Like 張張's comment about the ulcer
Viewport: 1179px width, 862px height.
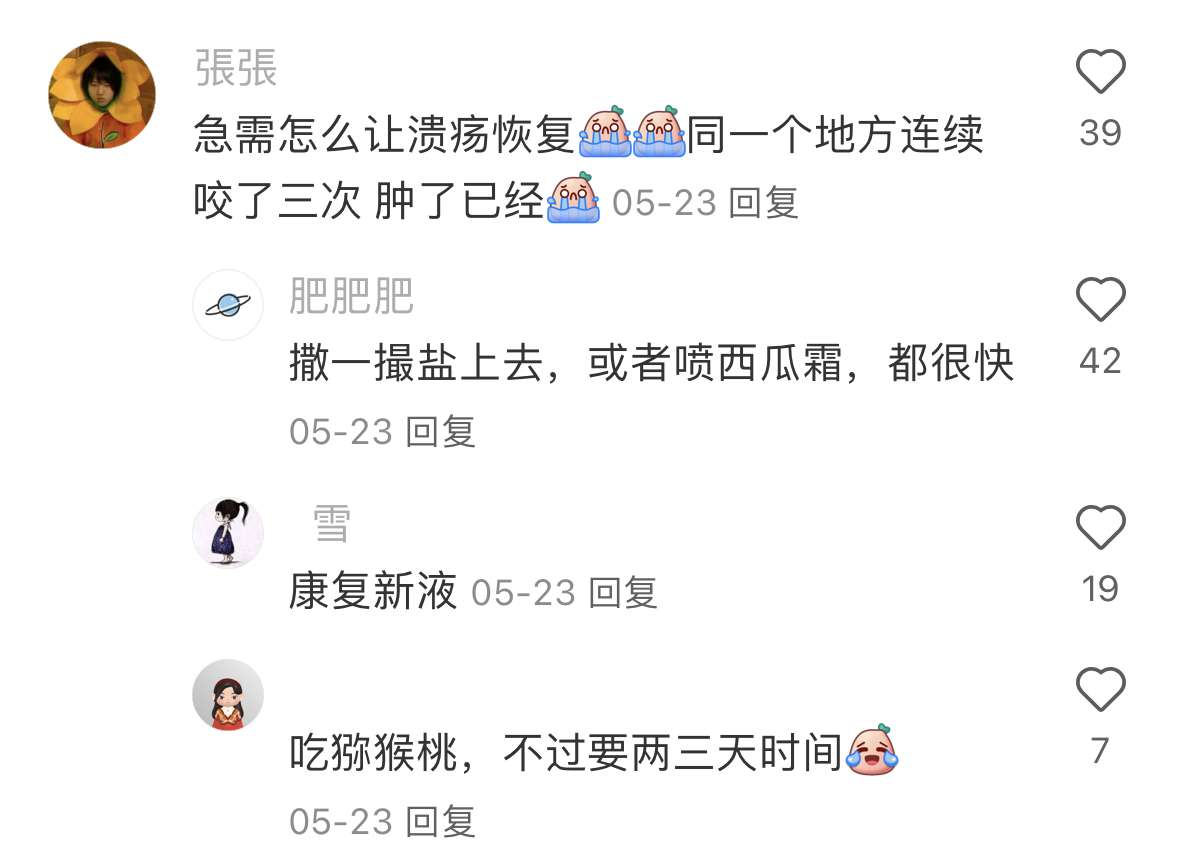(x=1100, y=73)
